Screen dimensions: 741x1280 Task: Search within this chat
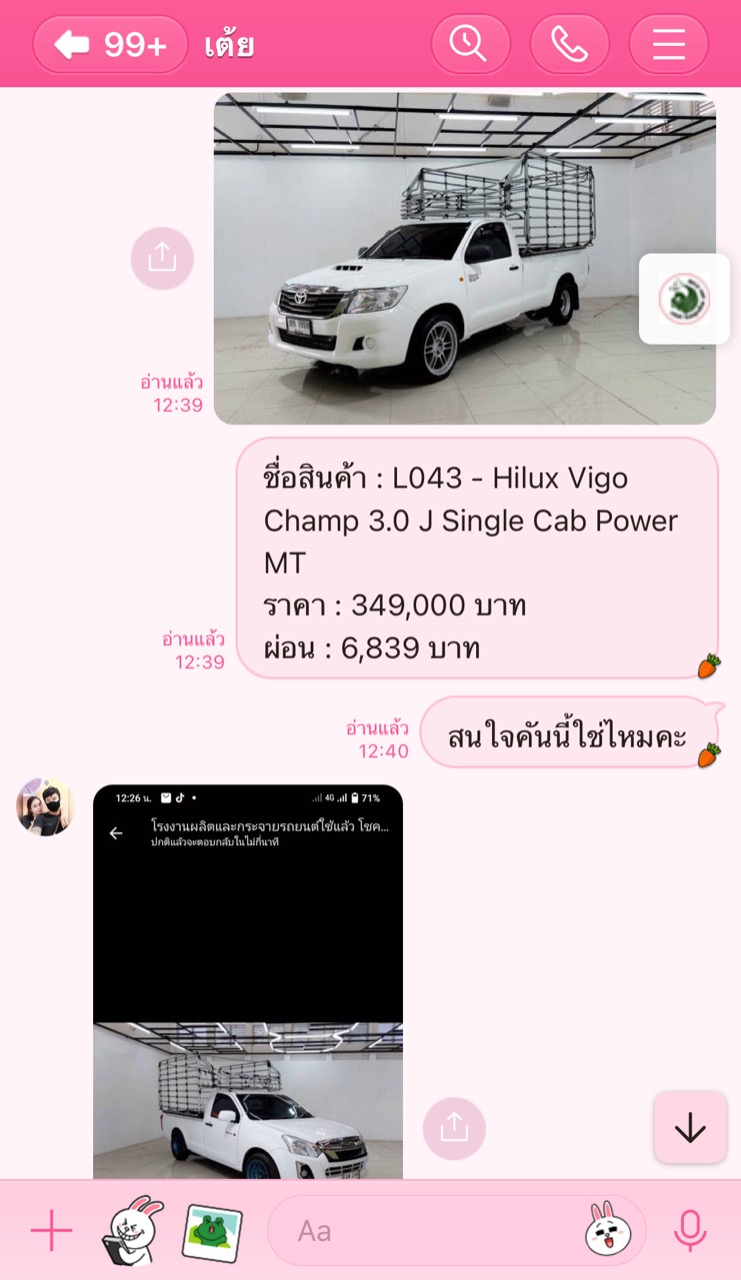pos(470,44)
